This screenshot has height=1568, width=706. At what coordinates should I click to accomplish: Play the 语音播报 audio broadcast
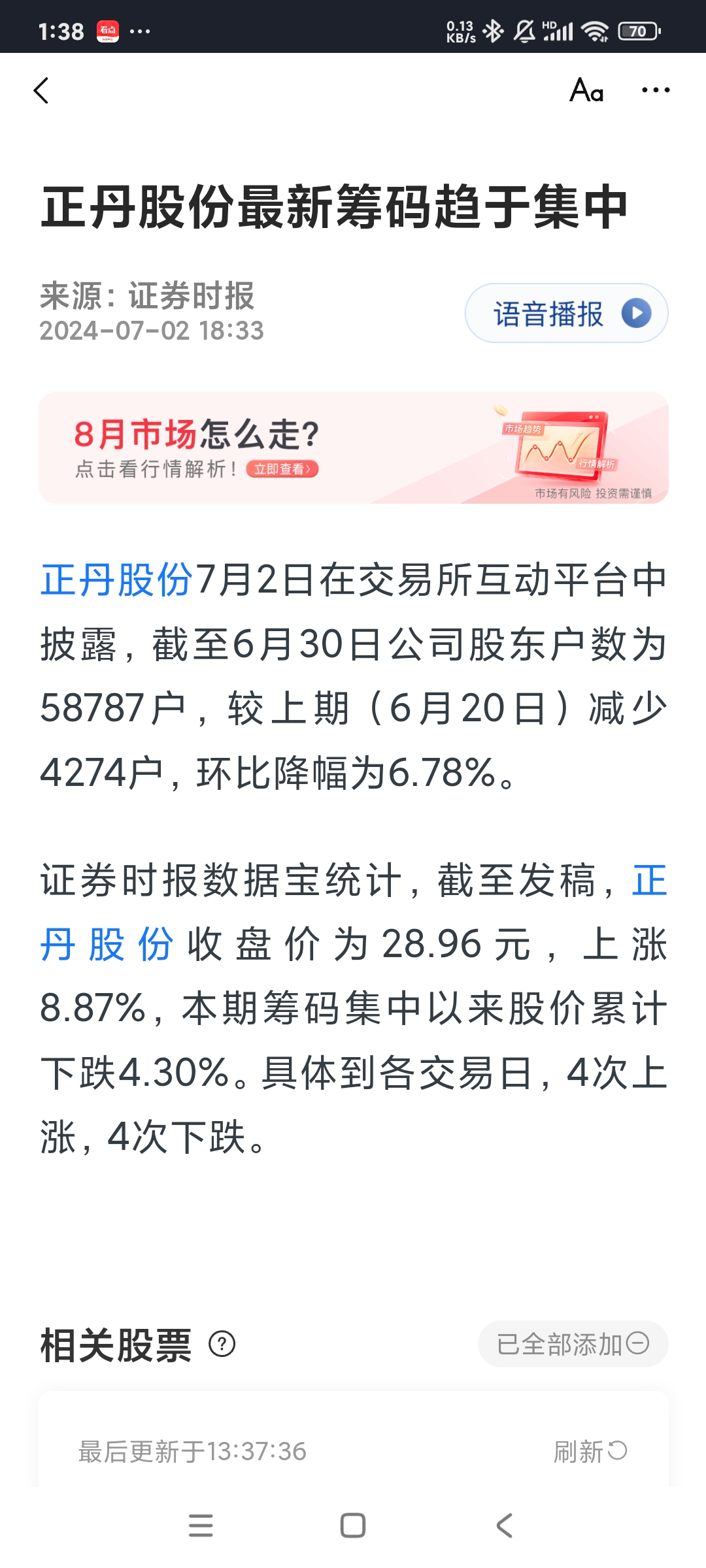[x=566, y=313]
